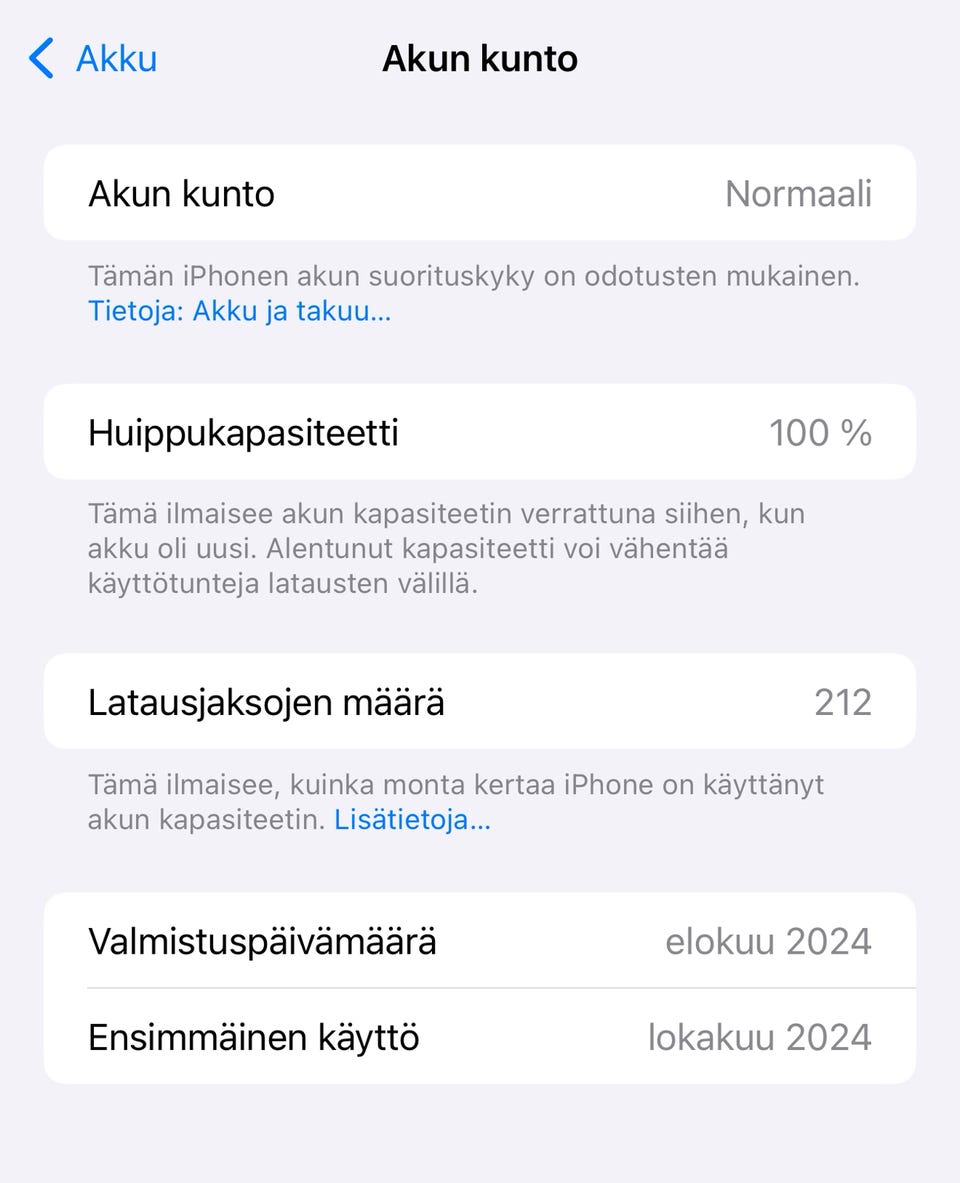
Task: Tap the Ensimmäinen käyttö row
Action: click(x=479, y=1037)
